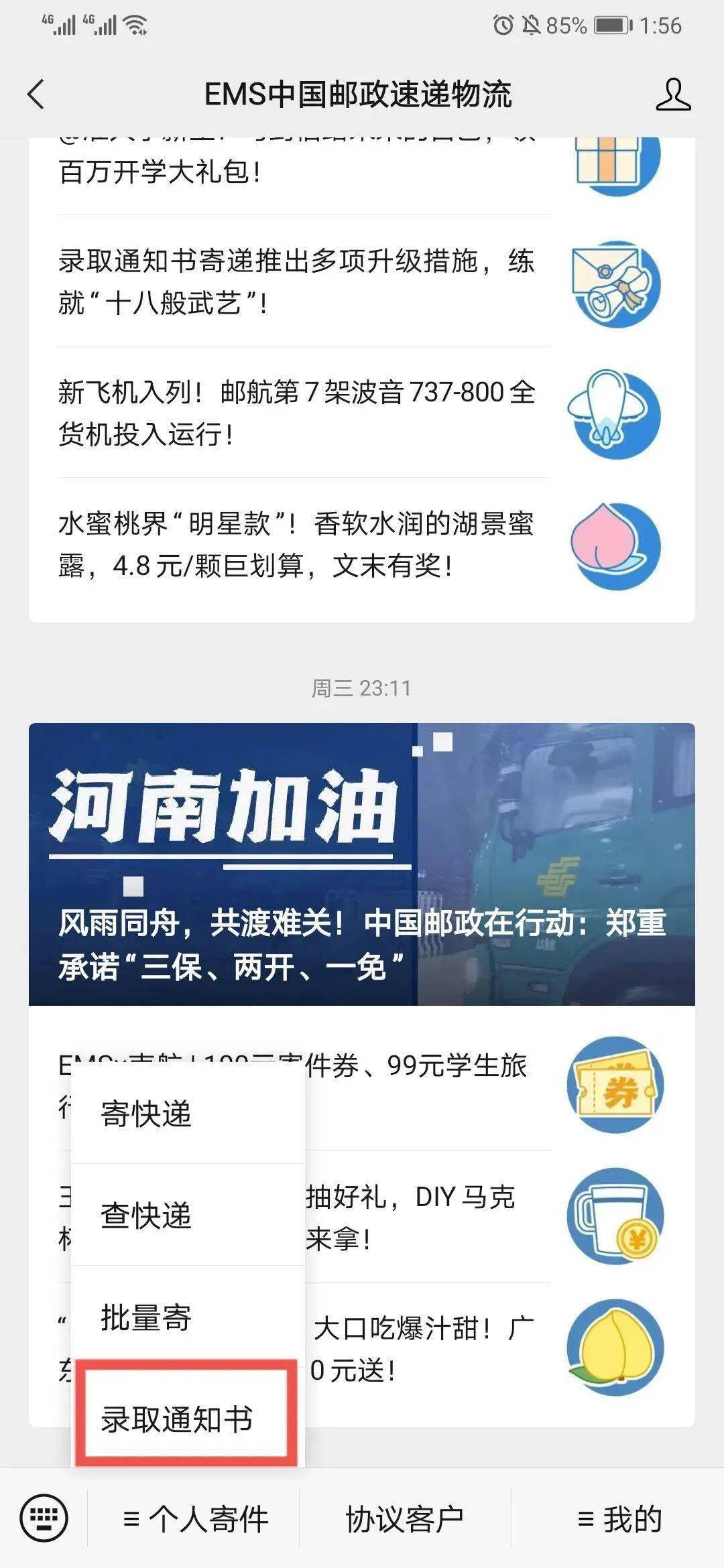Choose 查快递 in the popup menu
This screenshot has height=1568, width=724.
coord(188,1216)
